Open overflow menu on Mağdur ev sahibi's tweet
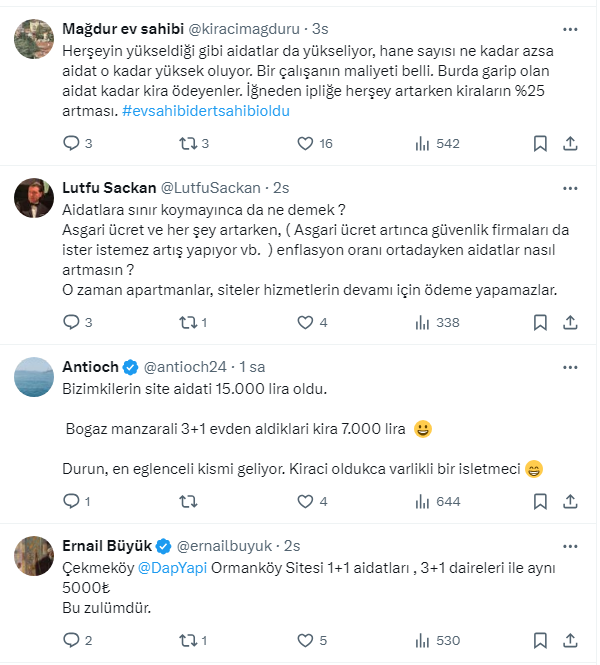 [x=570, y=30]
